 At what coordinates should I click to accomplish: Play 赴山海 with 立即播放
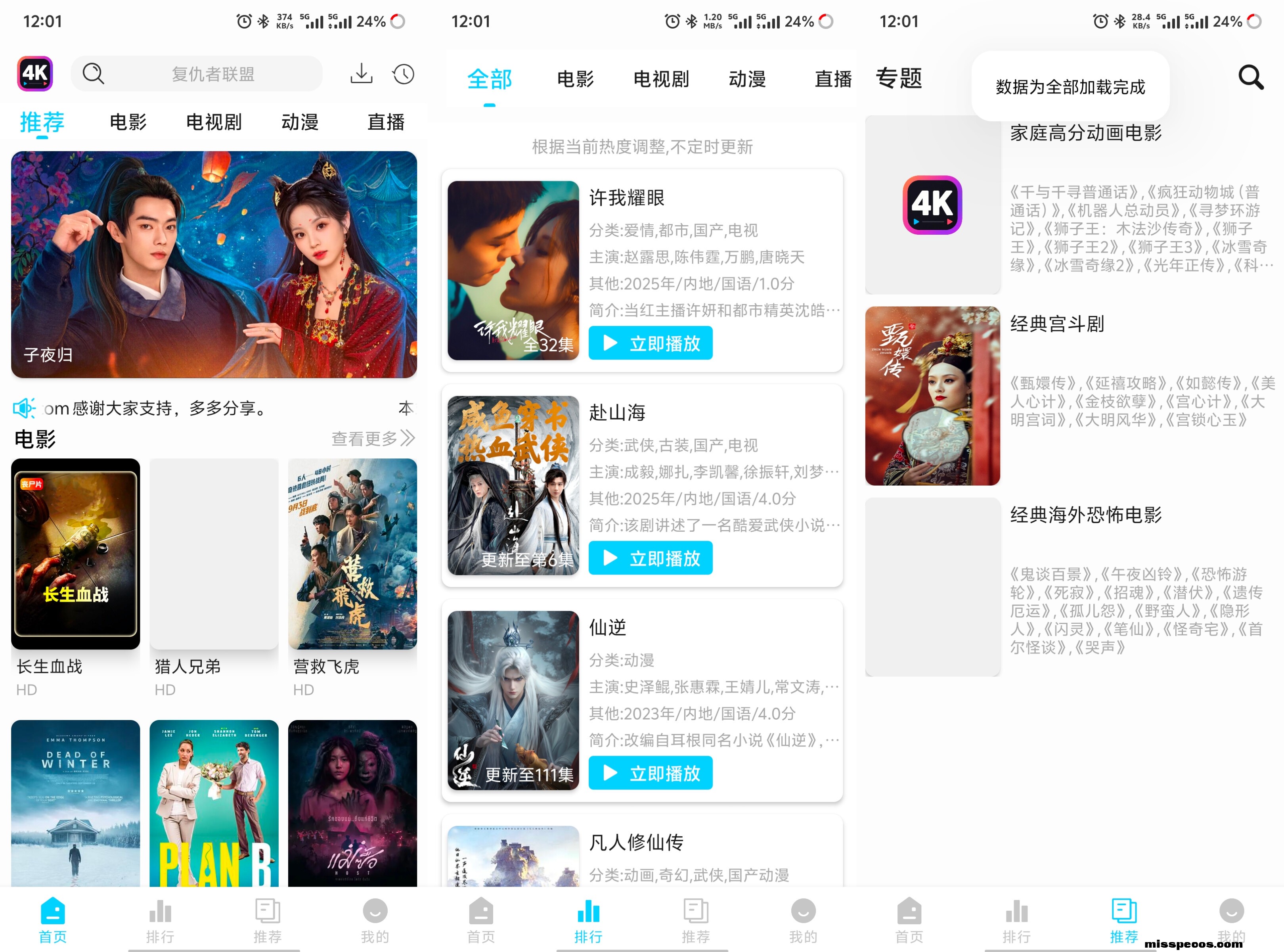[651, 558]
